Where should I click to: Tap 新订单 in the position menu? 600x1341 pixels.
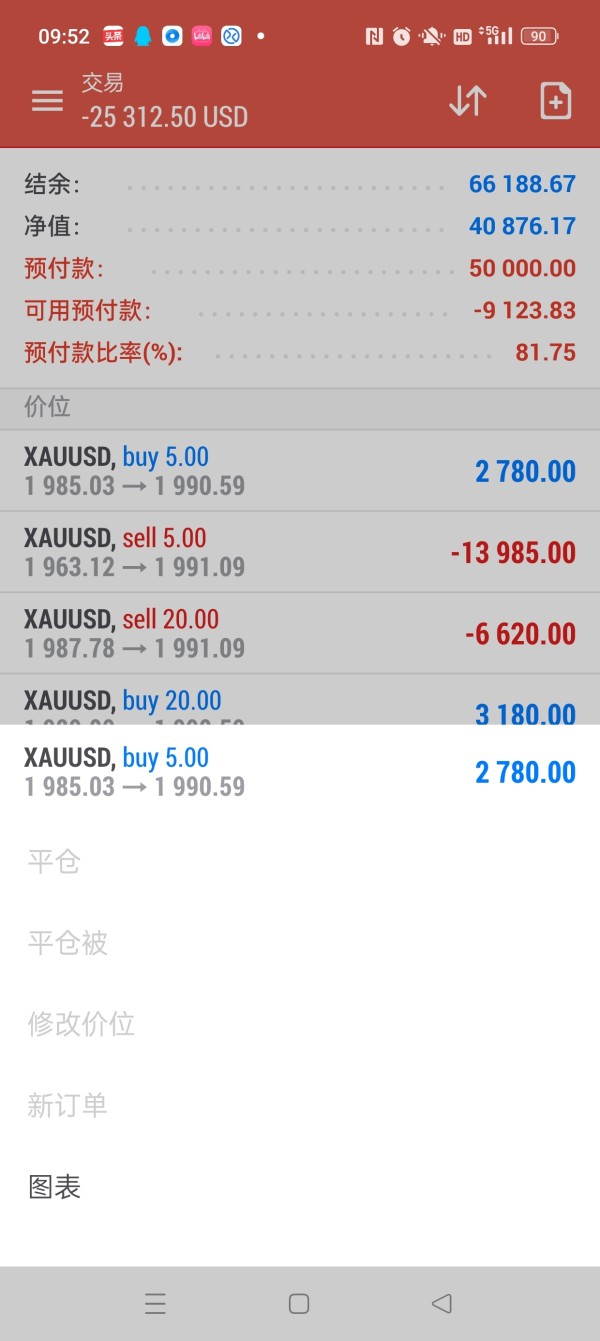point(67,1105)
